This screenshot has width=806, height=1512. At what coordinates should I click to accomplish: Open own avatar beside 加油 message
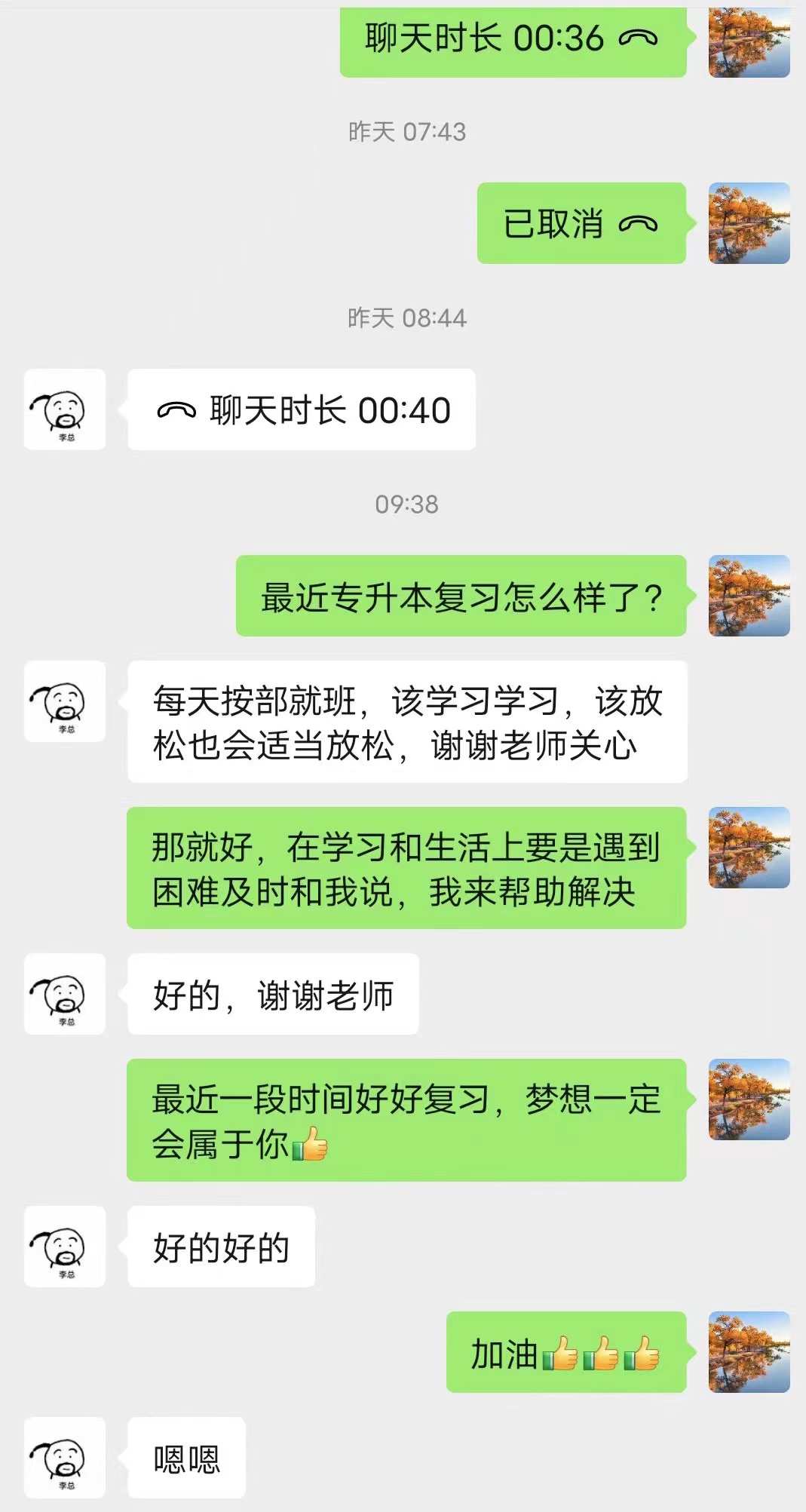[749, 1351]
